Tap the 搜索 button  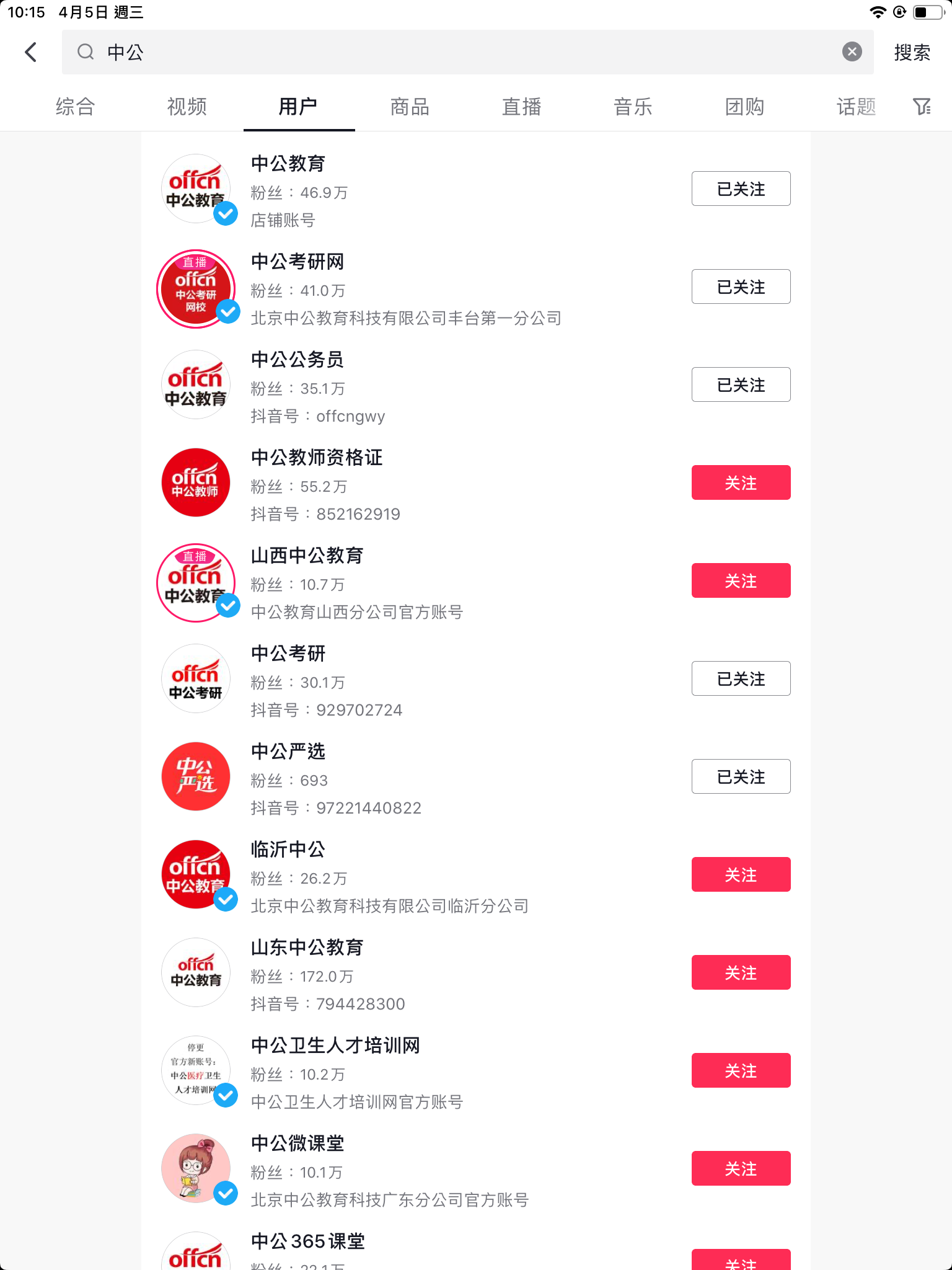(x=912, y=52)
